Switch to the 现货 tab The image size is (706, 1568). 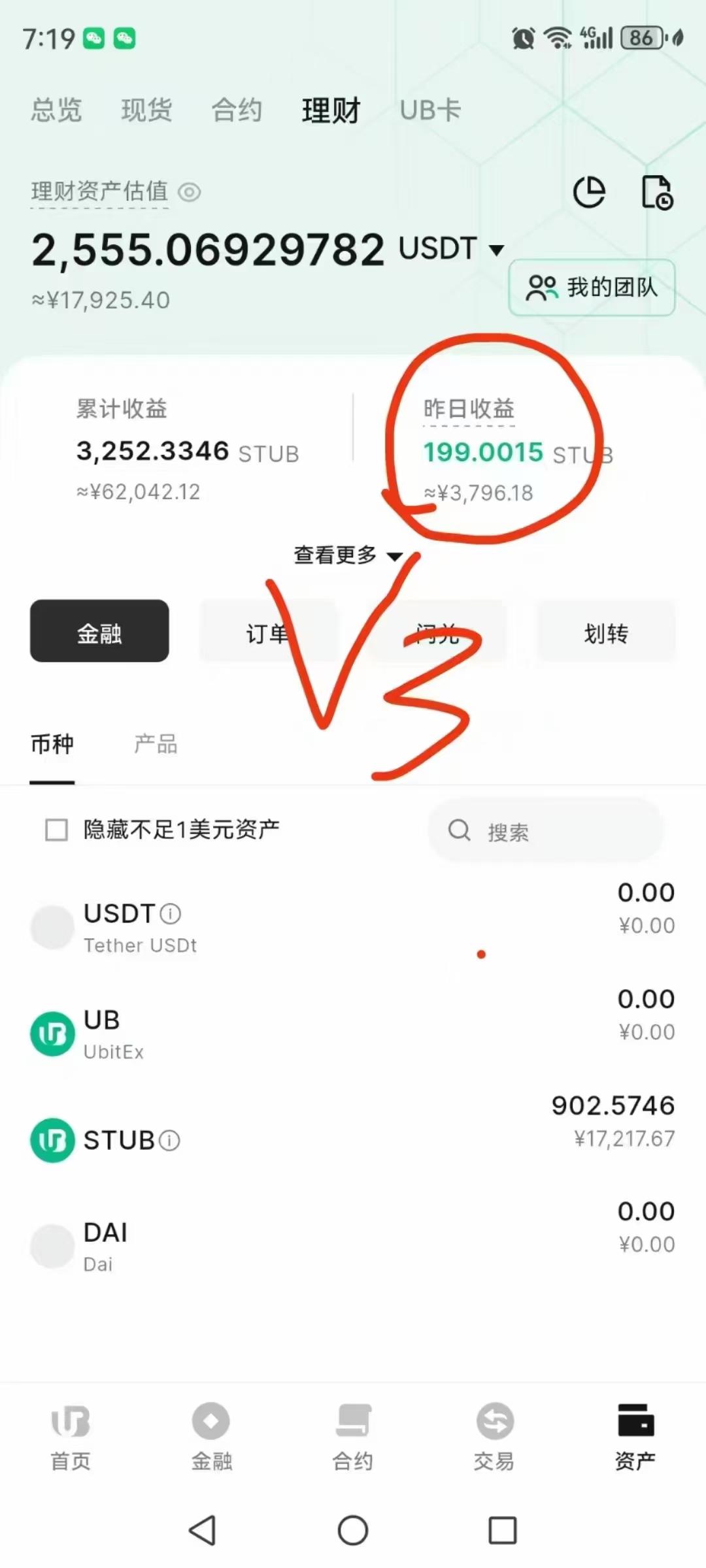(146, 110)
